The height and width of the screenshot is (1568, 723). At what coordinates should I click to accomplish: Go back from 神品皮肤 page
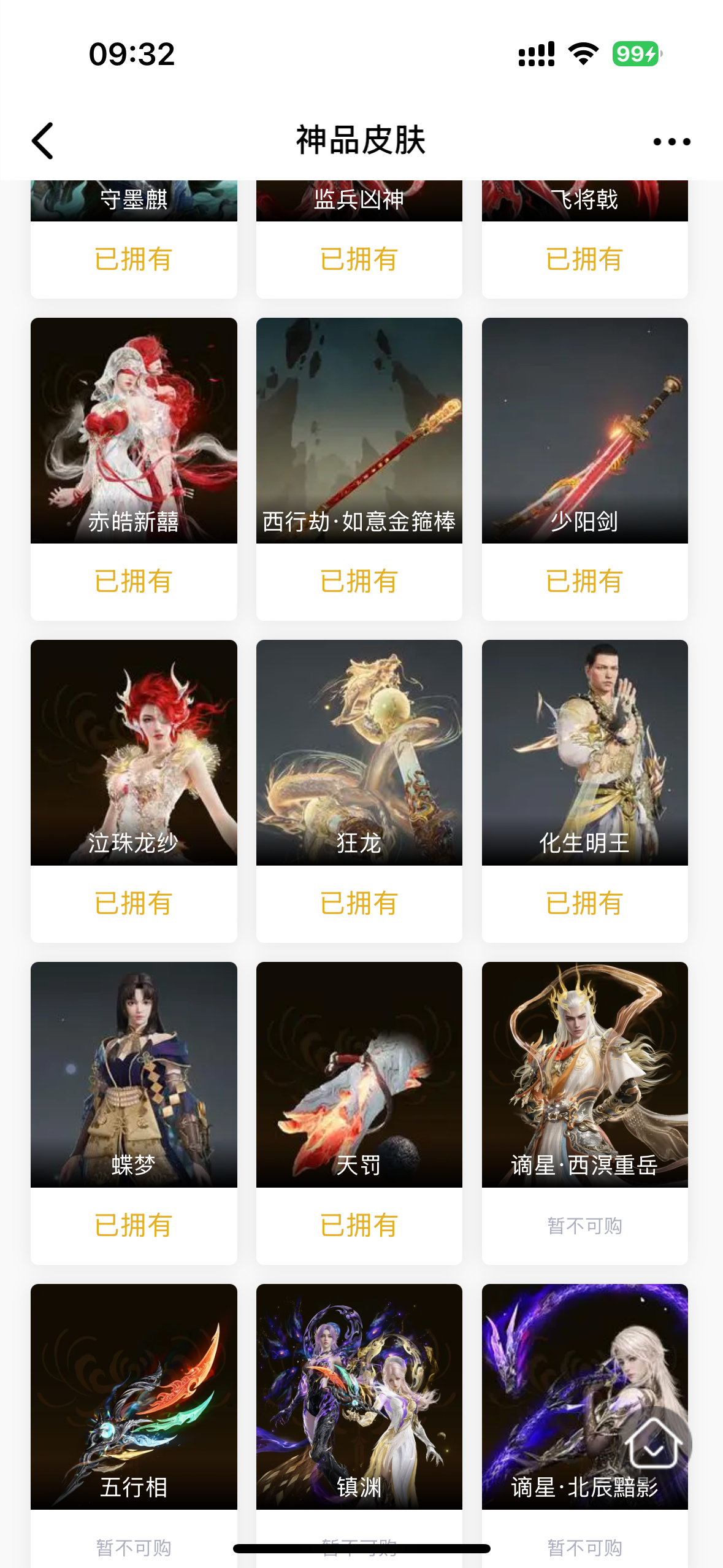[x=43, y=140]
